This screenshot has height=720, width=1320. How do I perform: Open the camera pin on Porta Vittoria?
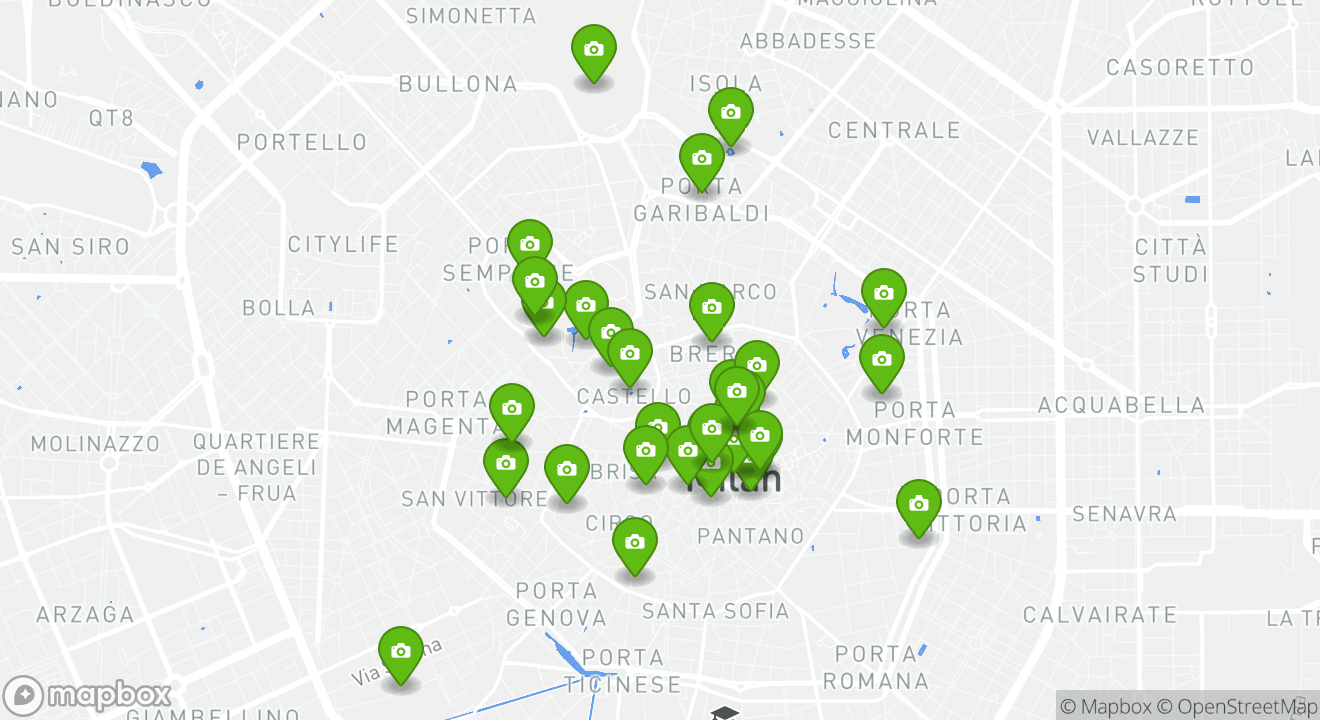919,505
